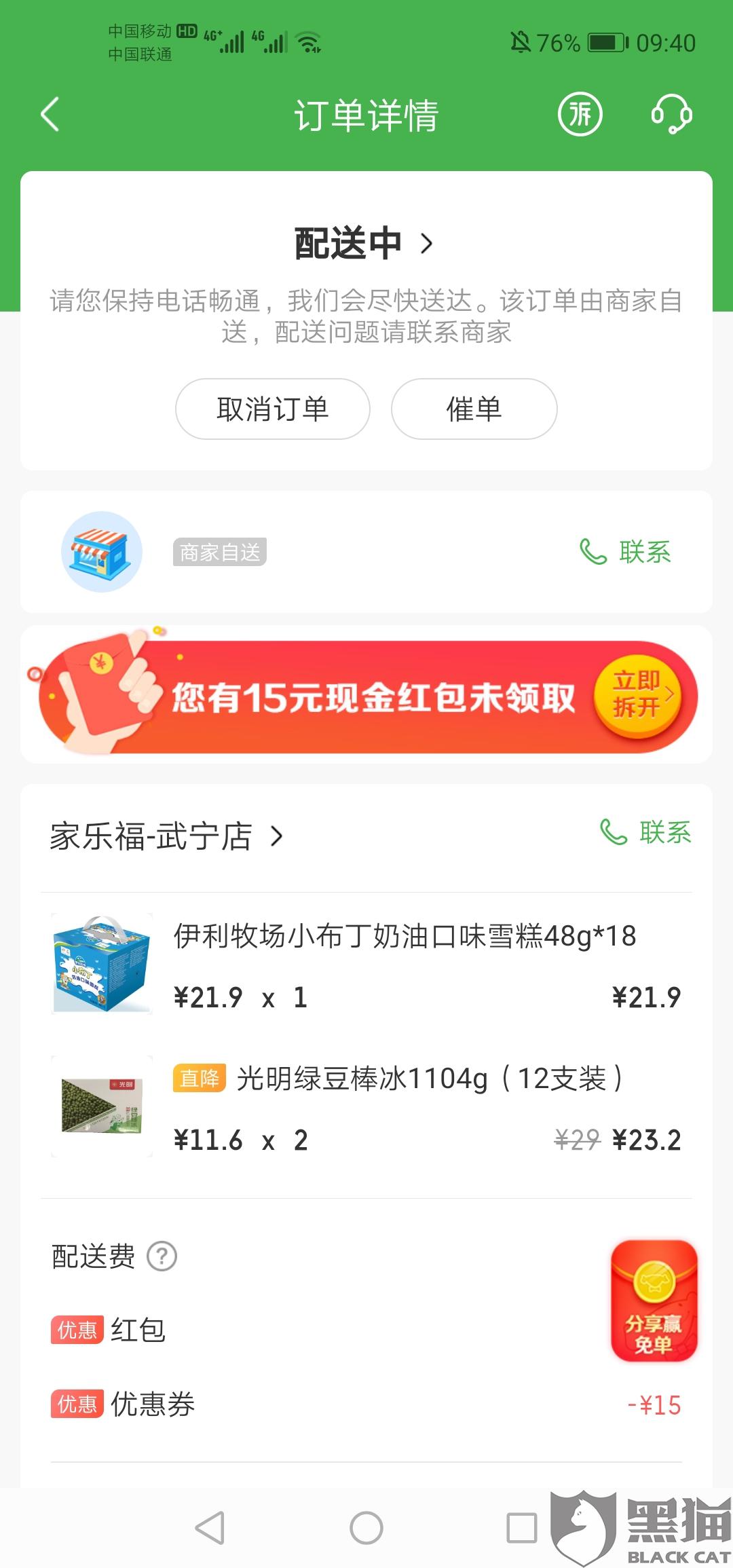733x1568 pixels.
Task: Tap the system back button
Action: pyautogui.click(x=210, y=1529)
